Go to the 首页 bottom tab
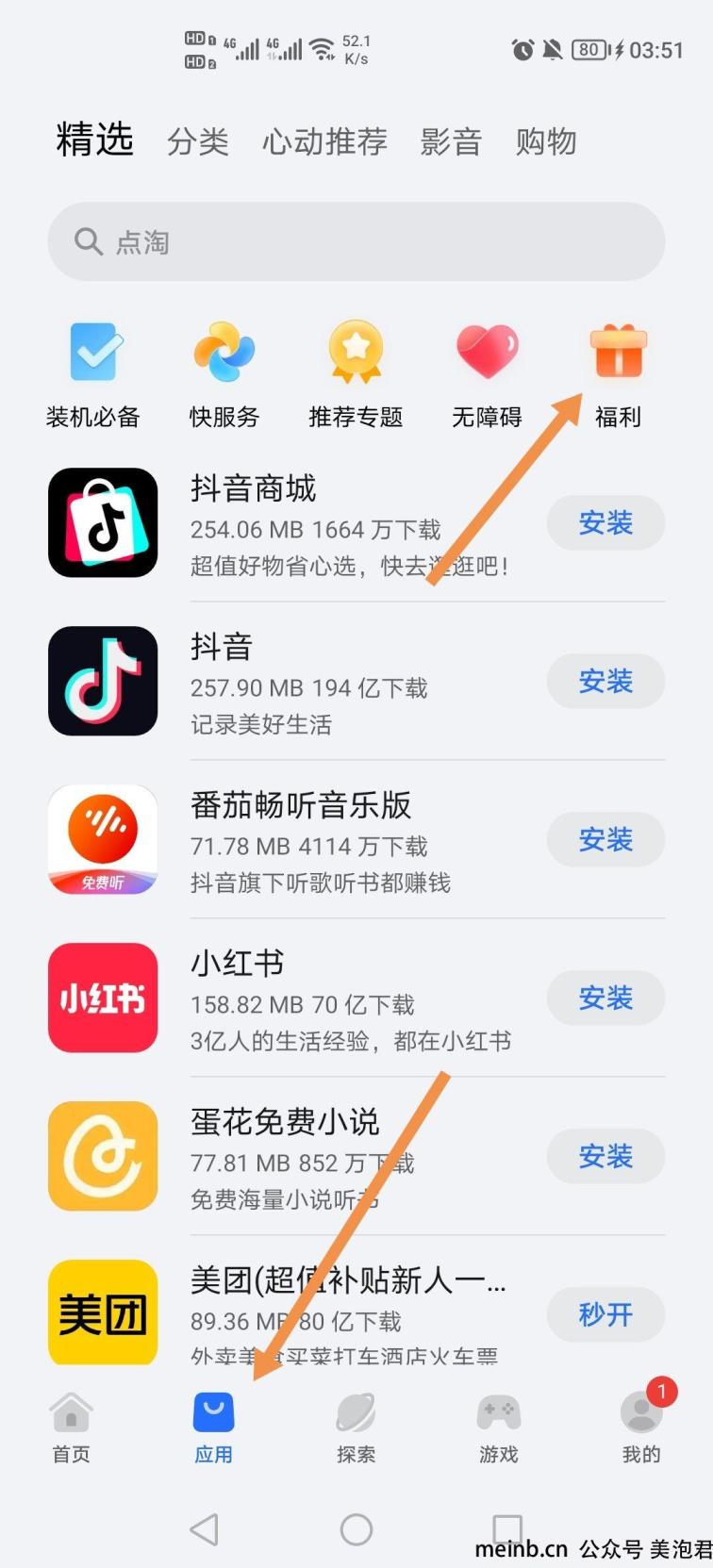713x1568 pixels. pyautogui.click(x=72, y=1428)
